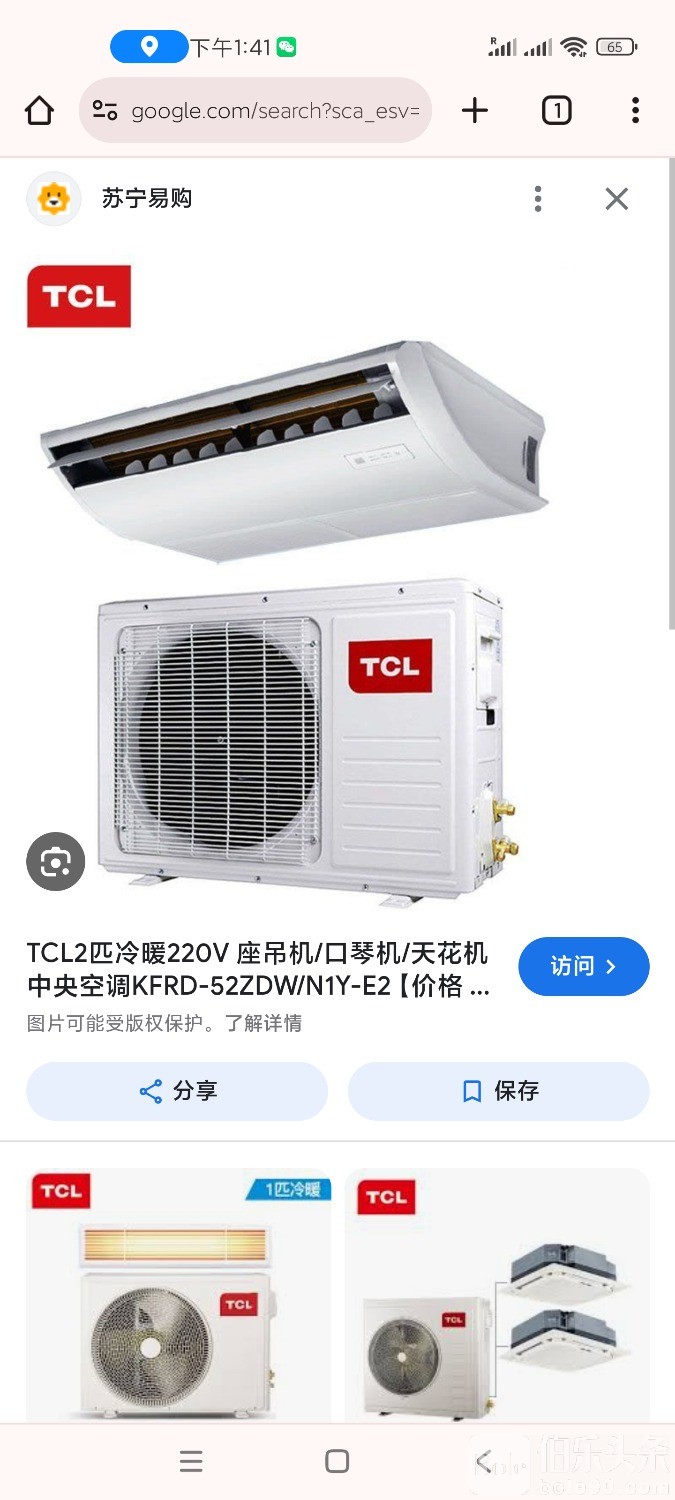The width and height of the screenshot is (675, 1500).
Task: Open the 苏宁易购 source link
Action: 146,198
